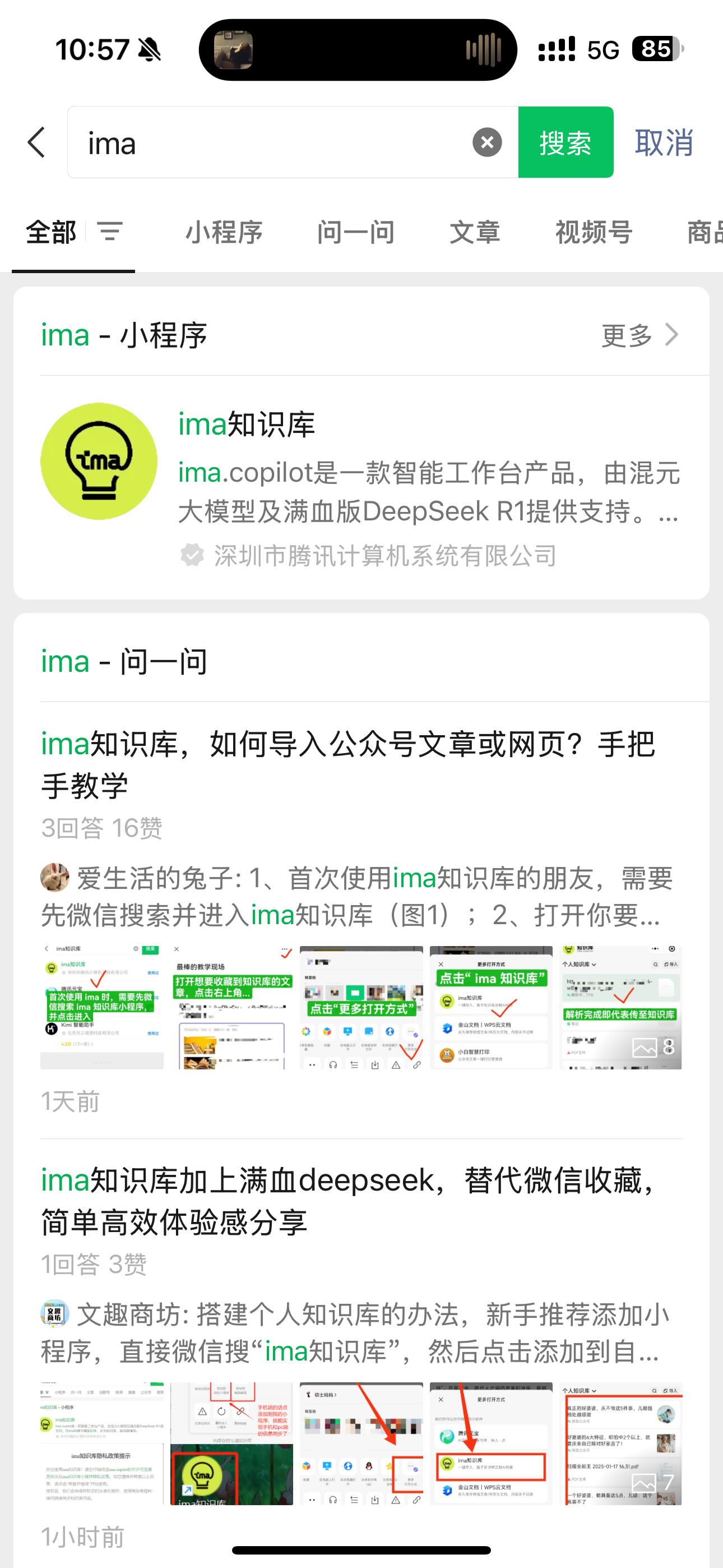
Task: Tap the green 搜索 button
Action: (x=566, y=142)
